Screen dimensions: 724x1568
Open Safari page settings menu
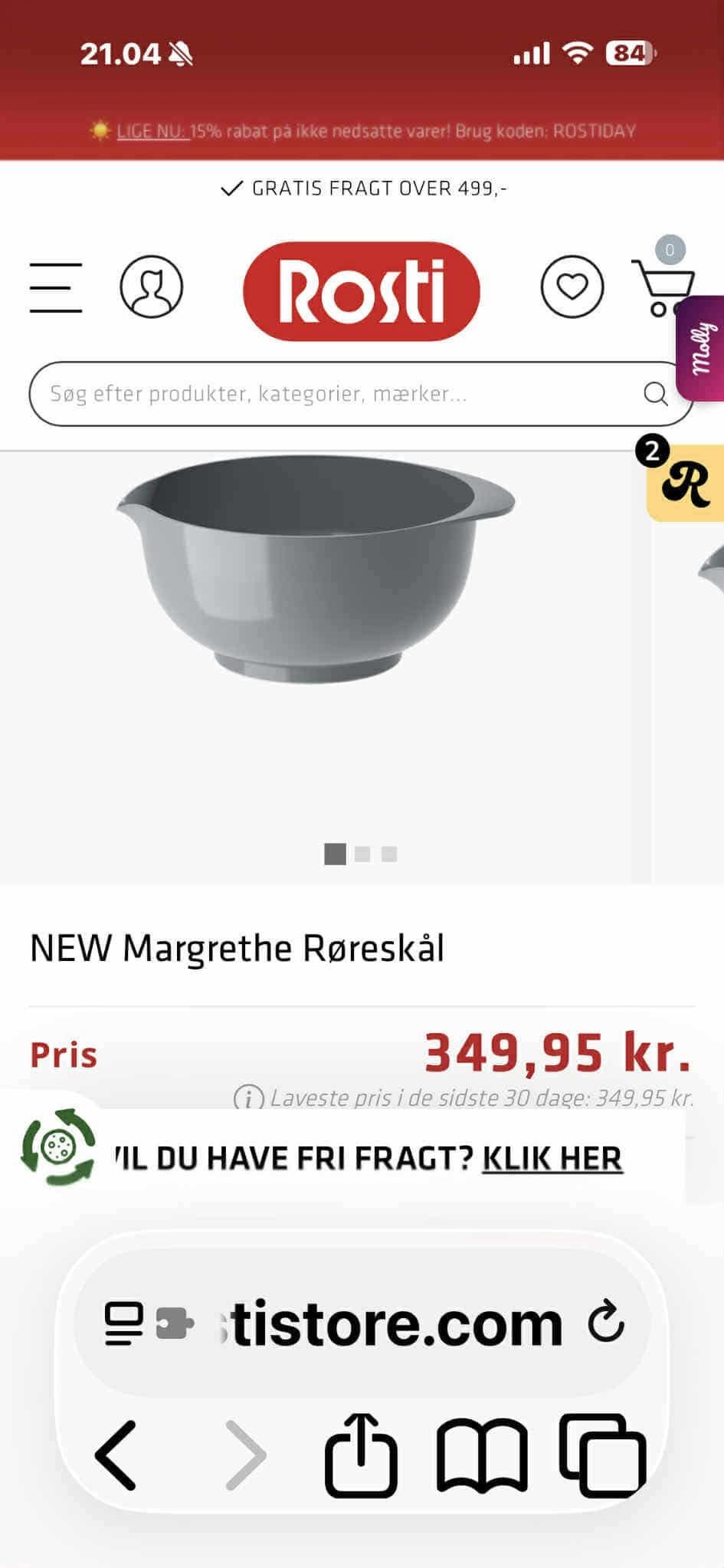click(x=124, y=1324)
